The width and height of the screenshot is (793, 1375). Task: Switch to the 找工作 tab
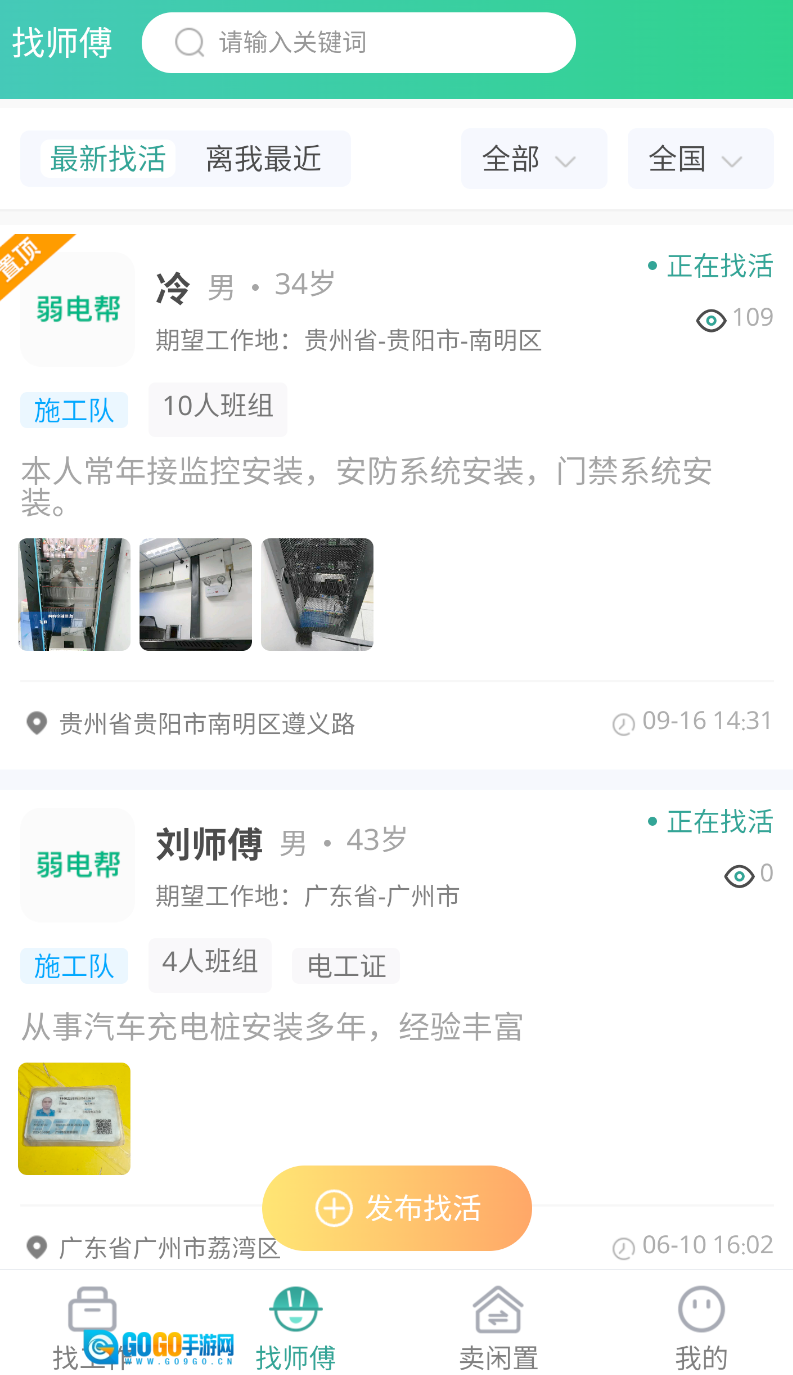coord(92,1328)
